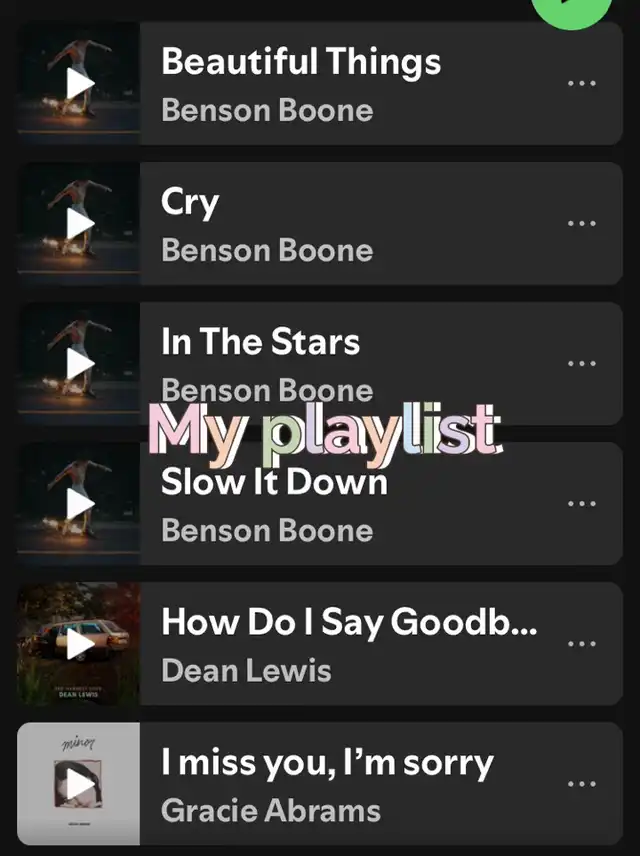
Task: Open the three-dot menu for Slow It Down
Action: pyautogui.click(x=581, y=504)
